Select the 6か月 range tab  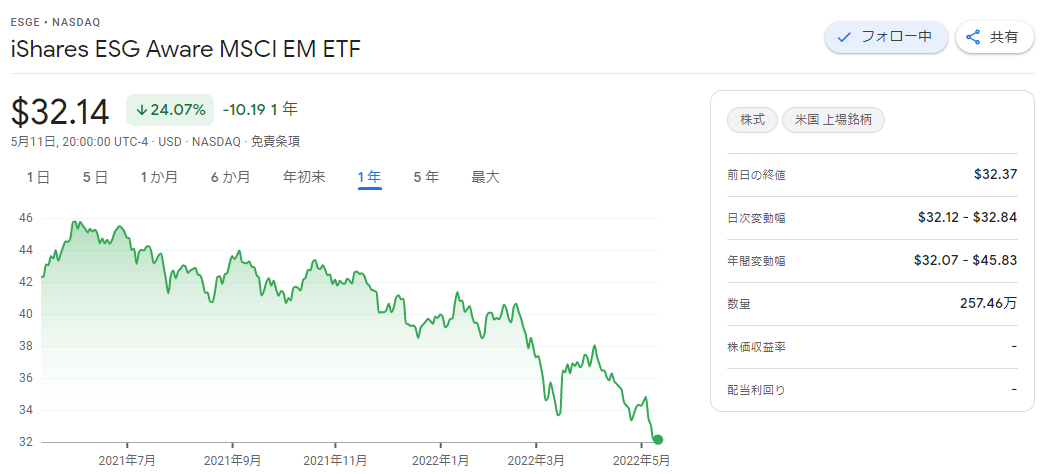click(x=230, y=177)
